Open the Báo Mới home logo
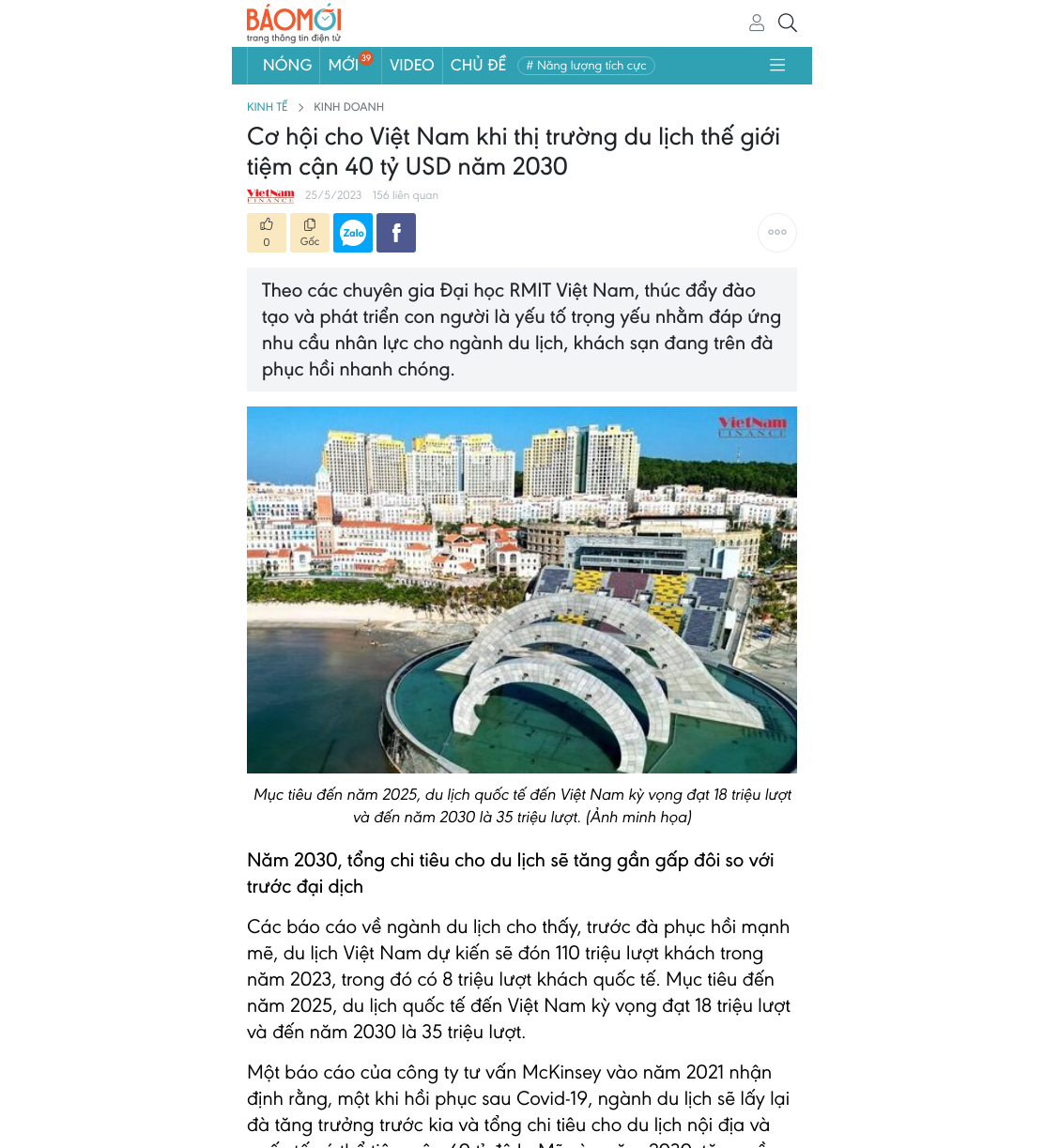The image size is (1044, 1148). pos(294,23)
